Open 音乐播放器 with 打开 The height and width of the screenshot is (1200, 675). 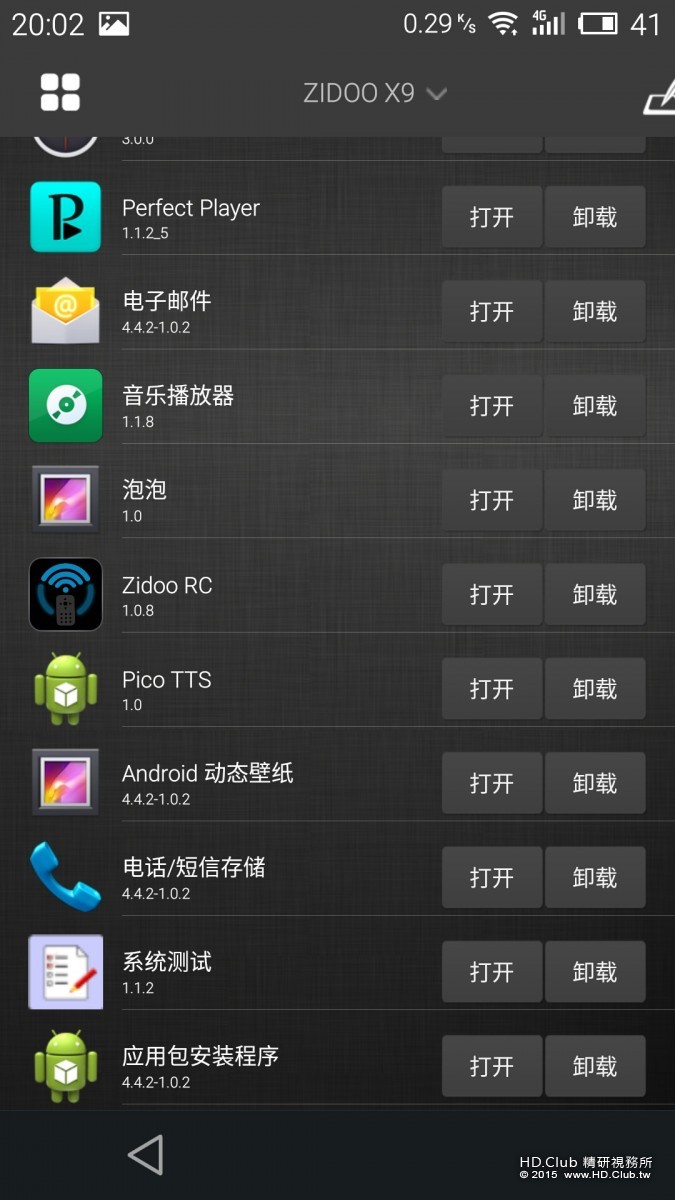tap(492, 405)
